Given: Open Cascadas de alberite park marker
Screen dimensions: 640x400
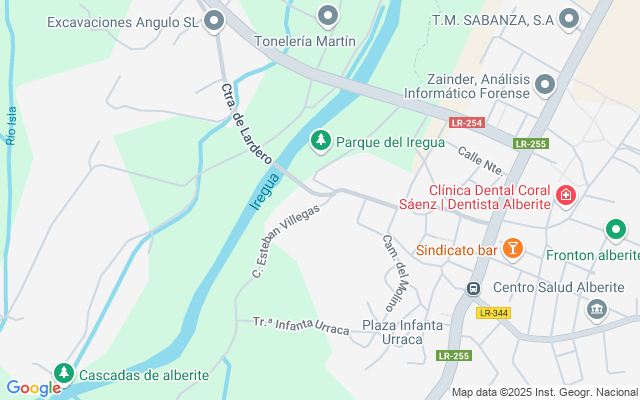Looking at the screenshot, I should point(64,373).
